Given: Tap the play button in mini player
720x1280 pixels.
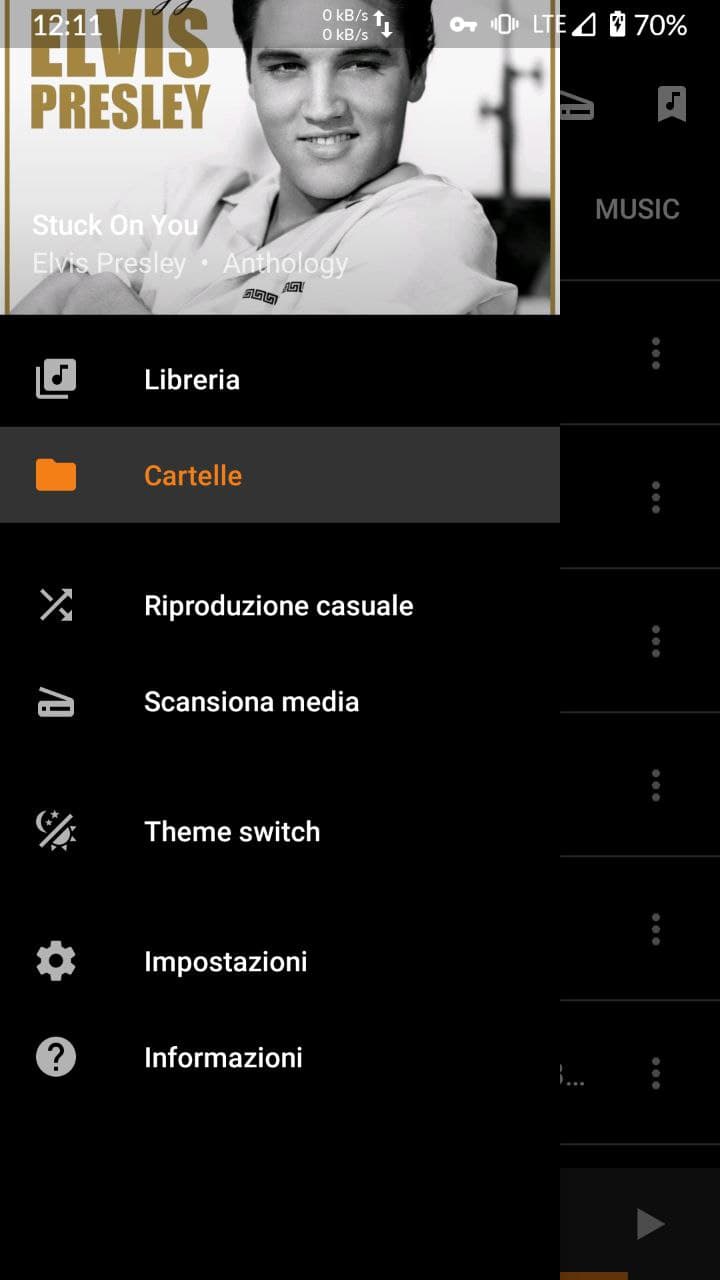Looking at the screenshot, I should (x=650, y=1223).
